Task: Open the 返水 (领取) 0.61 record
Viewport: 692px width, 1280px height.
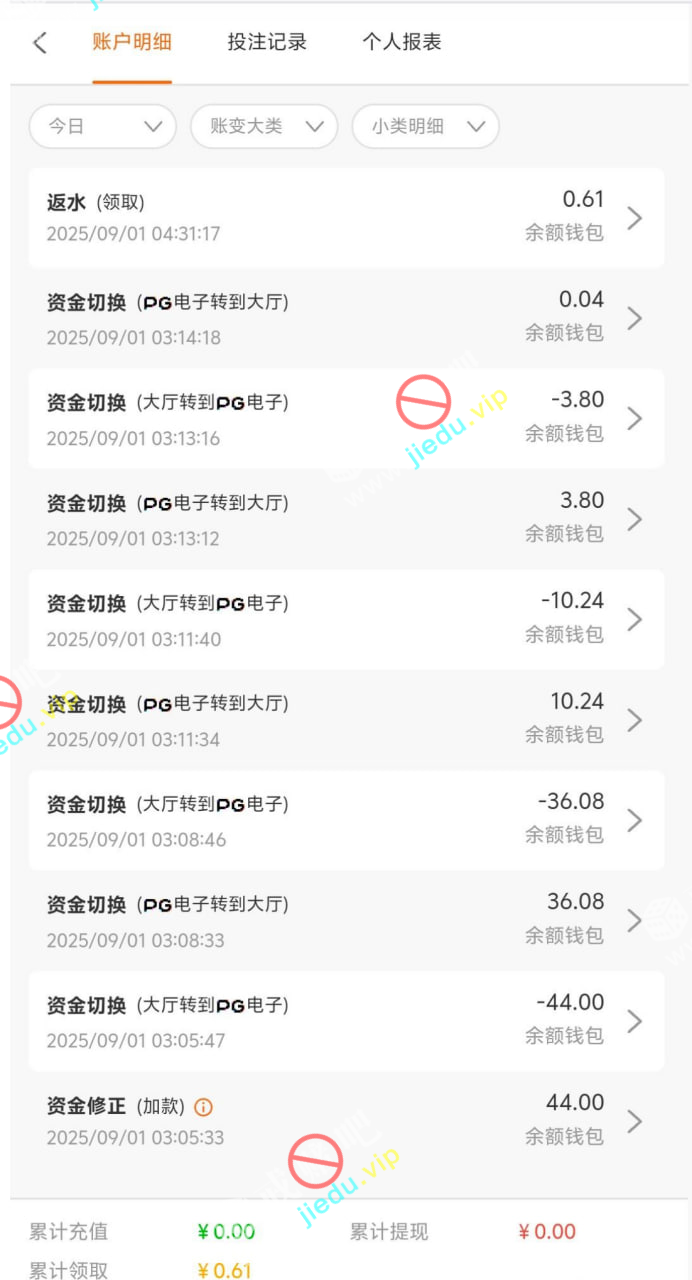Action: tap(346, 218)
